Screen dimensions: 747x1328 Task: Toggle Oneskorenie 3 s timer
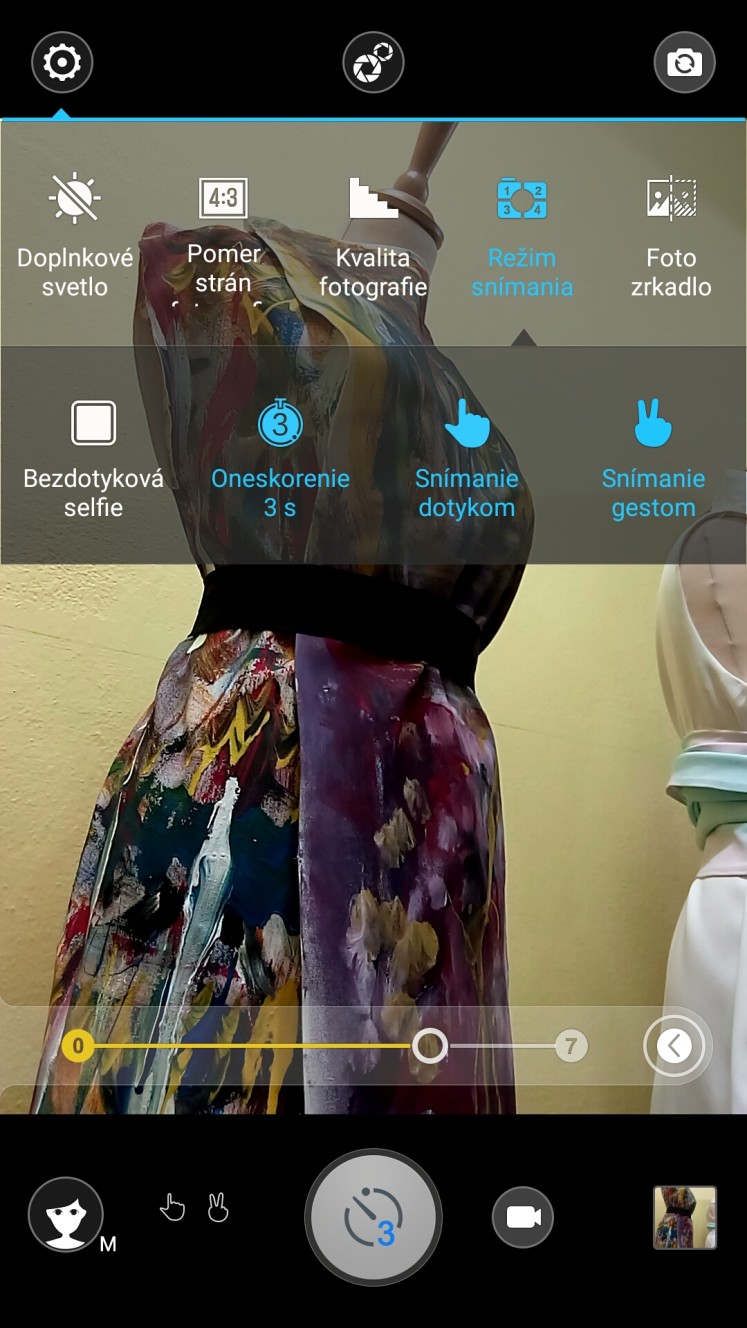pos(280,460)
